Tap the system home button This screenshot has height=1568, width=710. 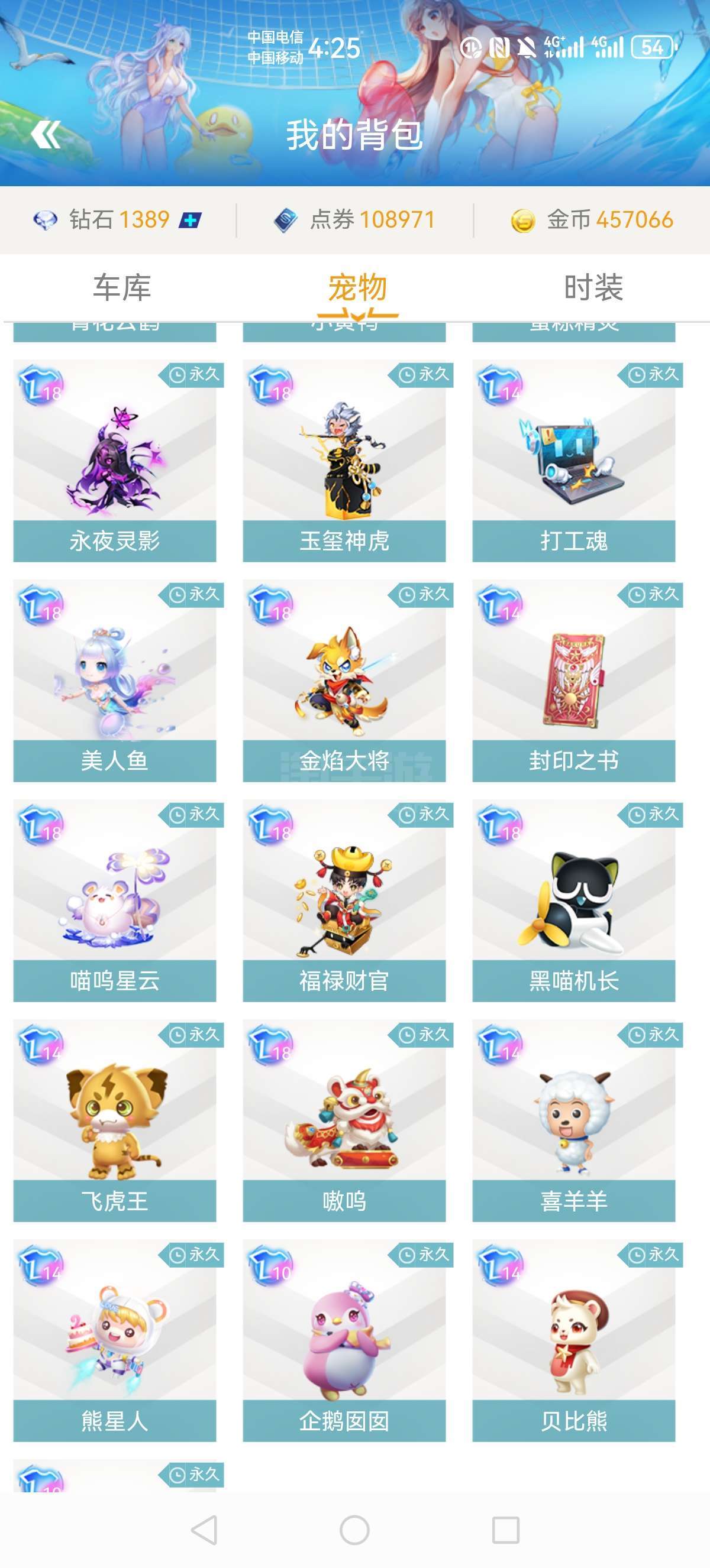[354, 1530]
